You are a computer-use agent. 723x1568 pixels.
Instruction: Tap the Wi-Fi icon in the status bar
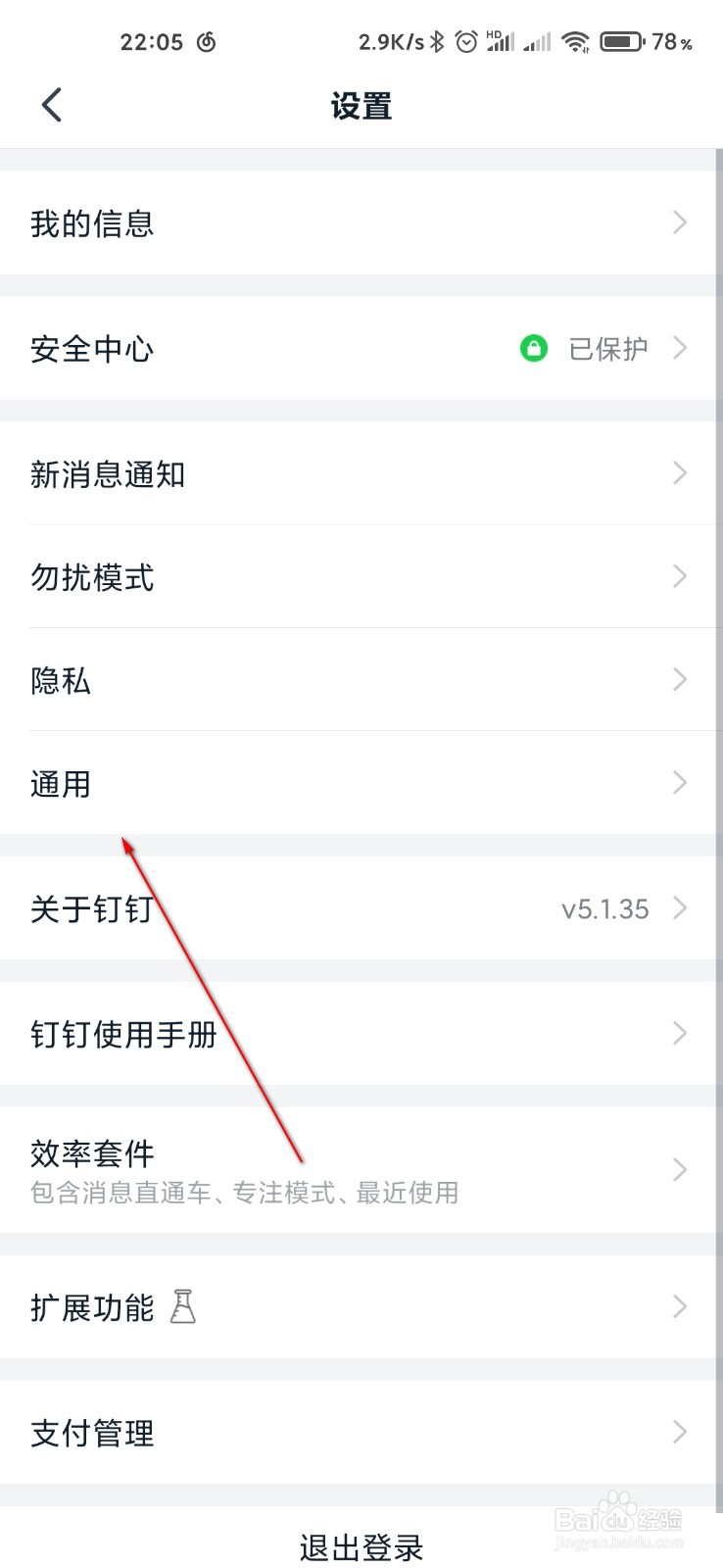575,41
